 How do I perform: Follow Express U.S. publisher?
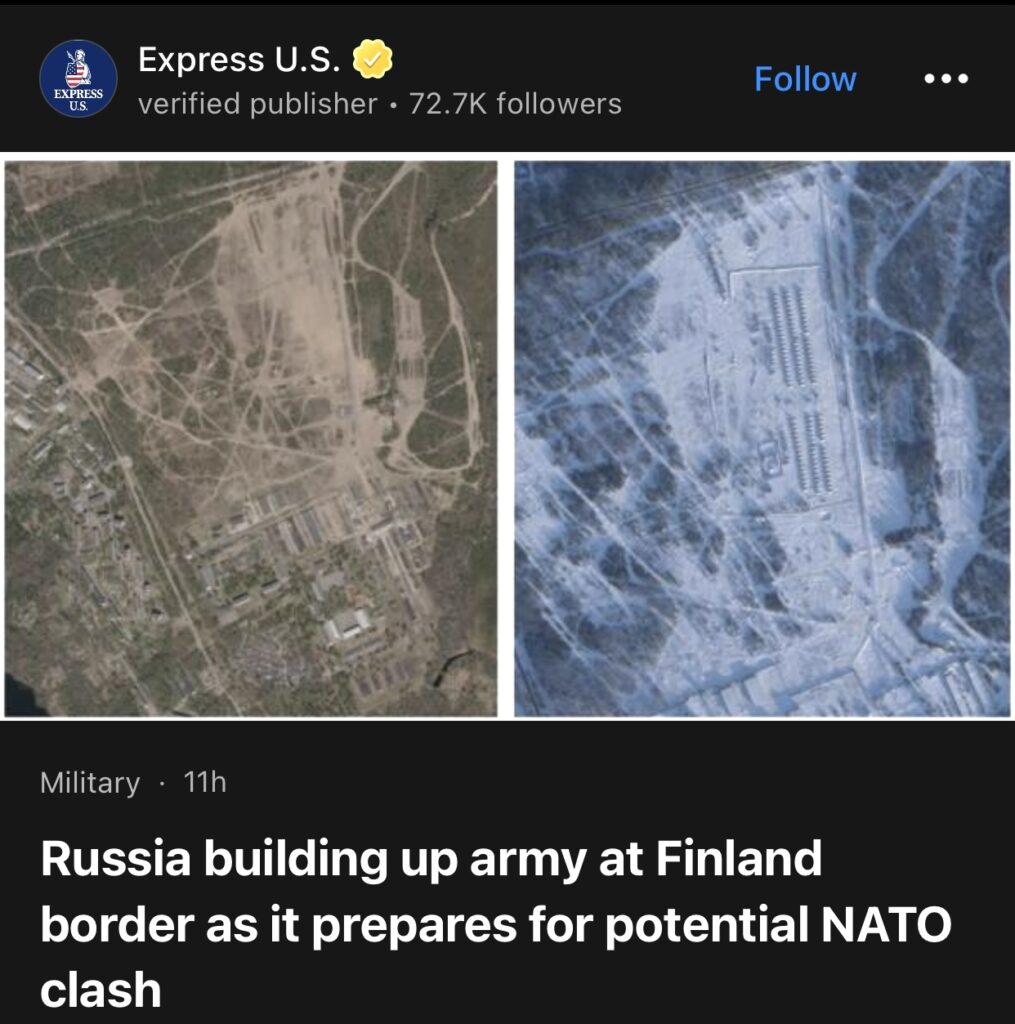tap(805, 79)
